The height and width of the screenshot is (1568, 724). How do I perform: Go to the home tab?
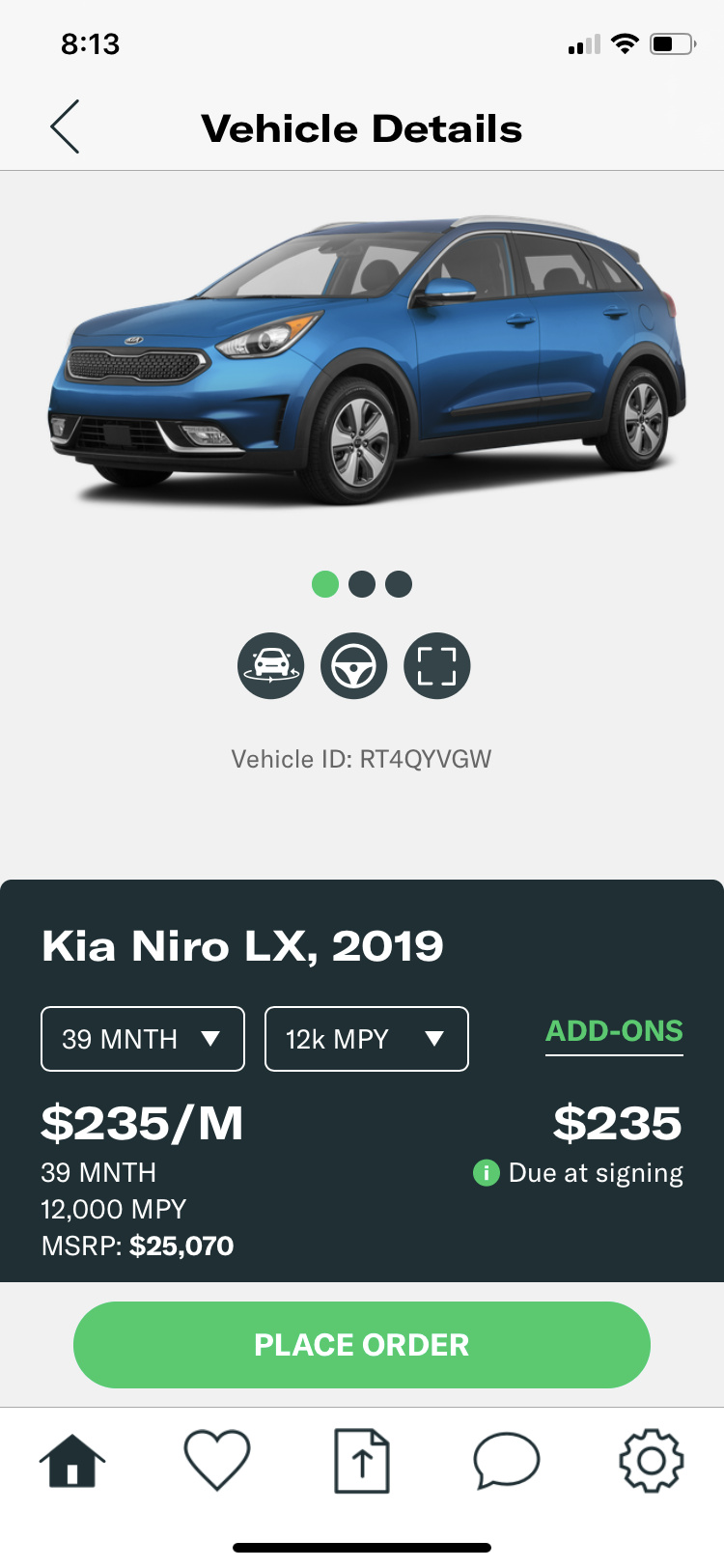(72, 1461)
